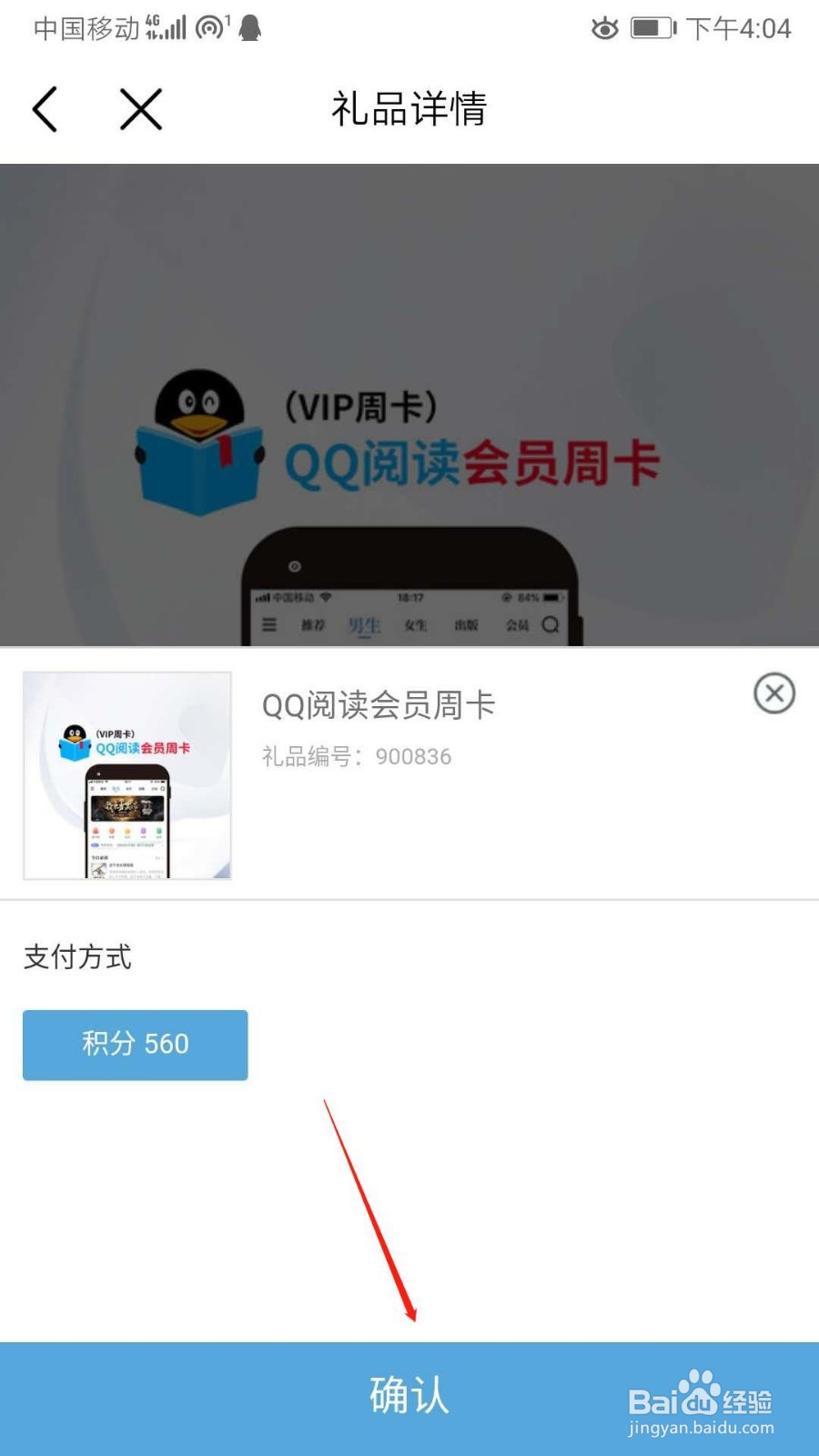Open the 会员 section in the banner preview
819x1456 pixels.
pyautogui.click(x=517, y=625)
